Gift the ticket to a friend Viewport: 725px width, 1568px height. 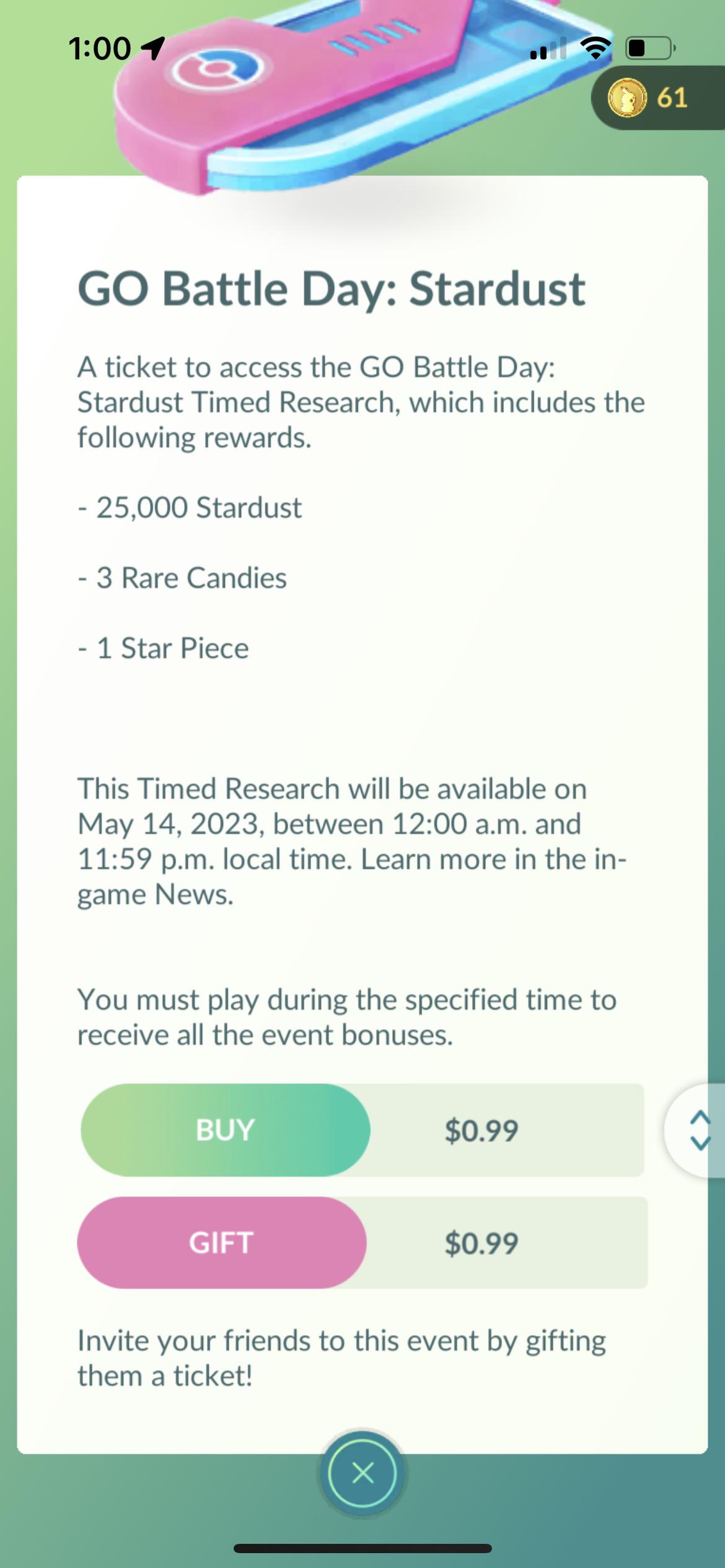pos(222,1243)
